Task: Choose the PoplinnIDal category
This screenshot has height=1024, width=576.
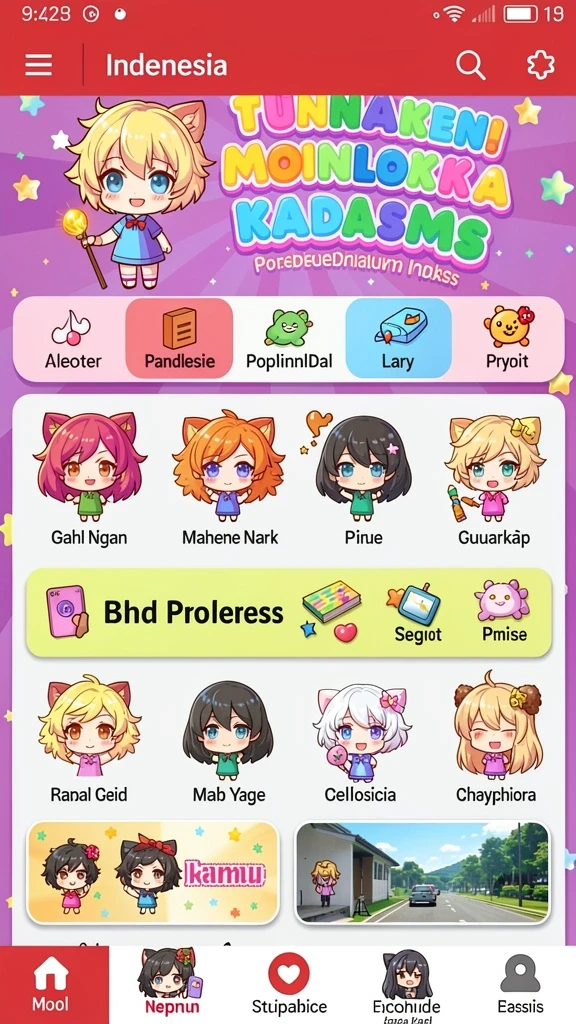Action: 289,338
